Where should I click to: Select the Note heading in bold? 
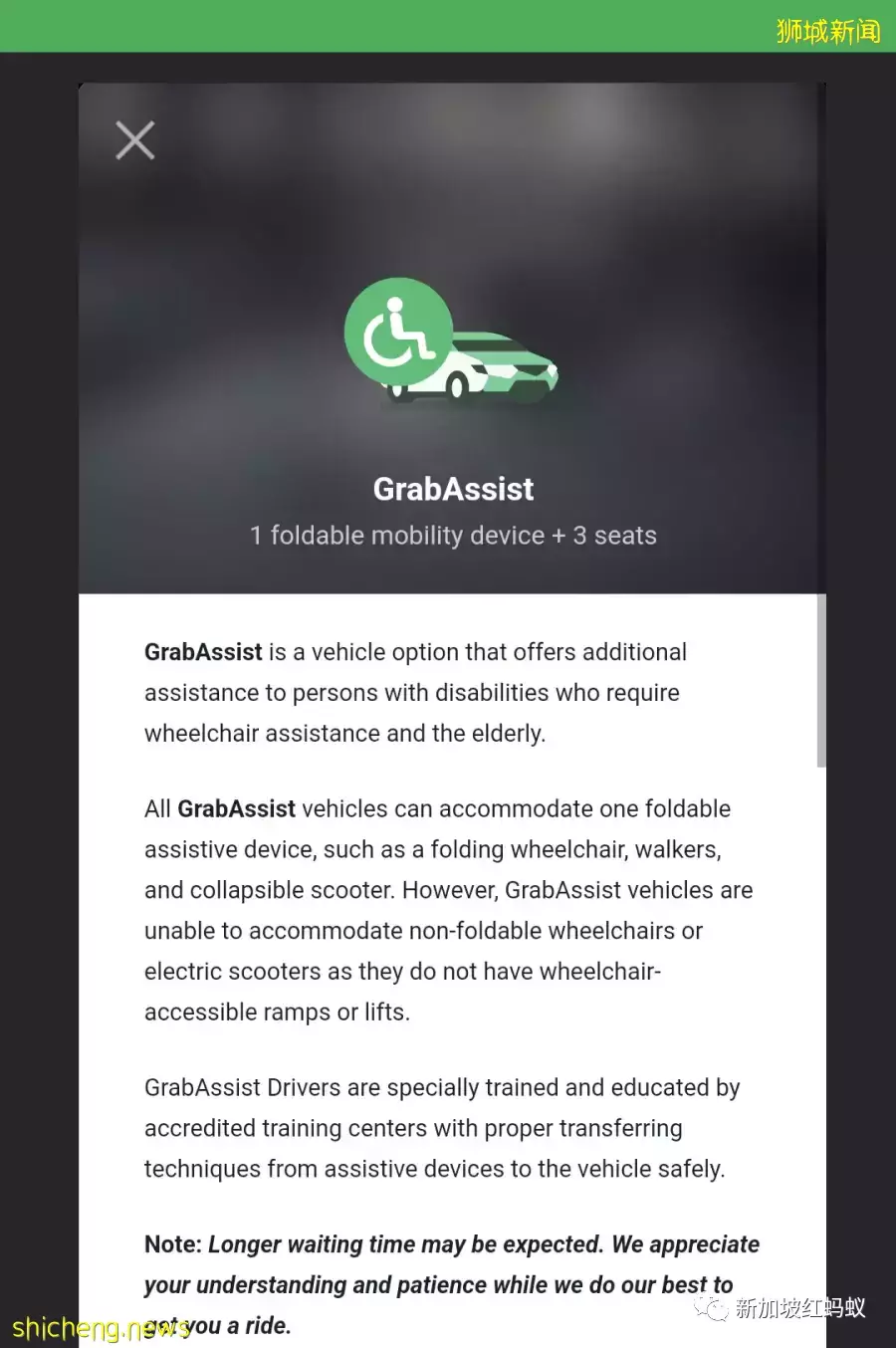coord(171,1243)
